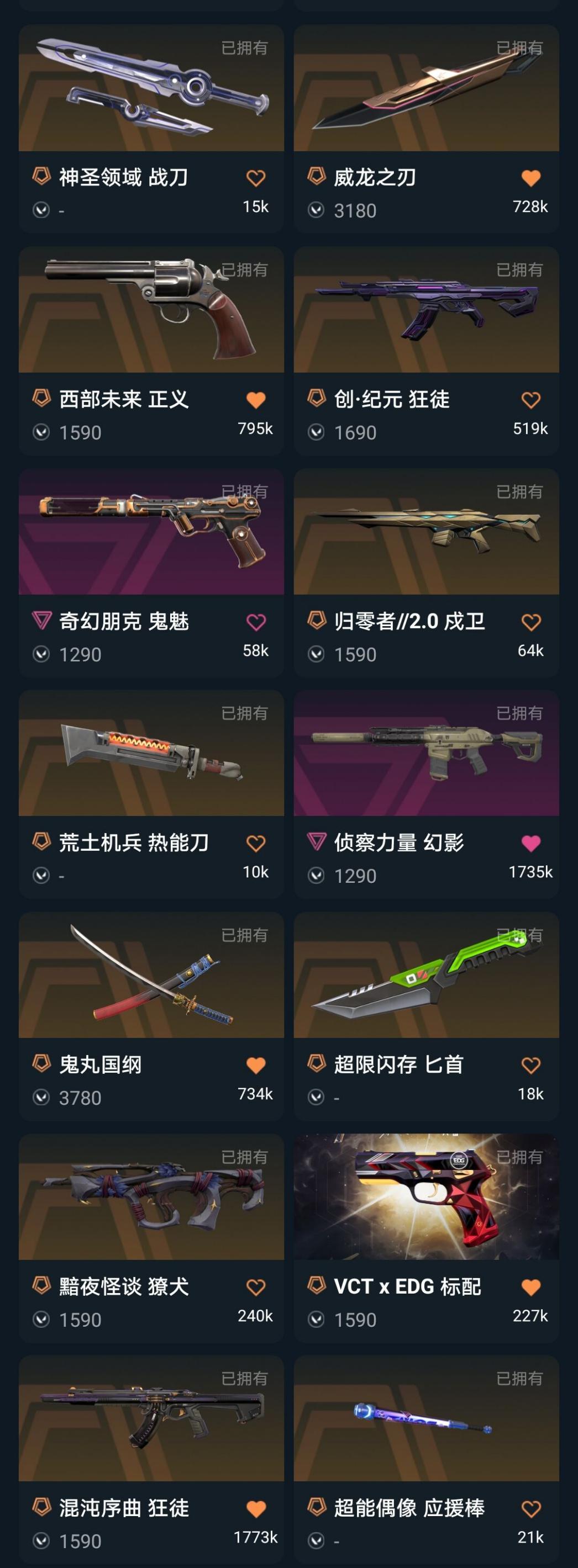
Task: Open the 威龙之刃 skin card
Action: click(x=425, y=88)
